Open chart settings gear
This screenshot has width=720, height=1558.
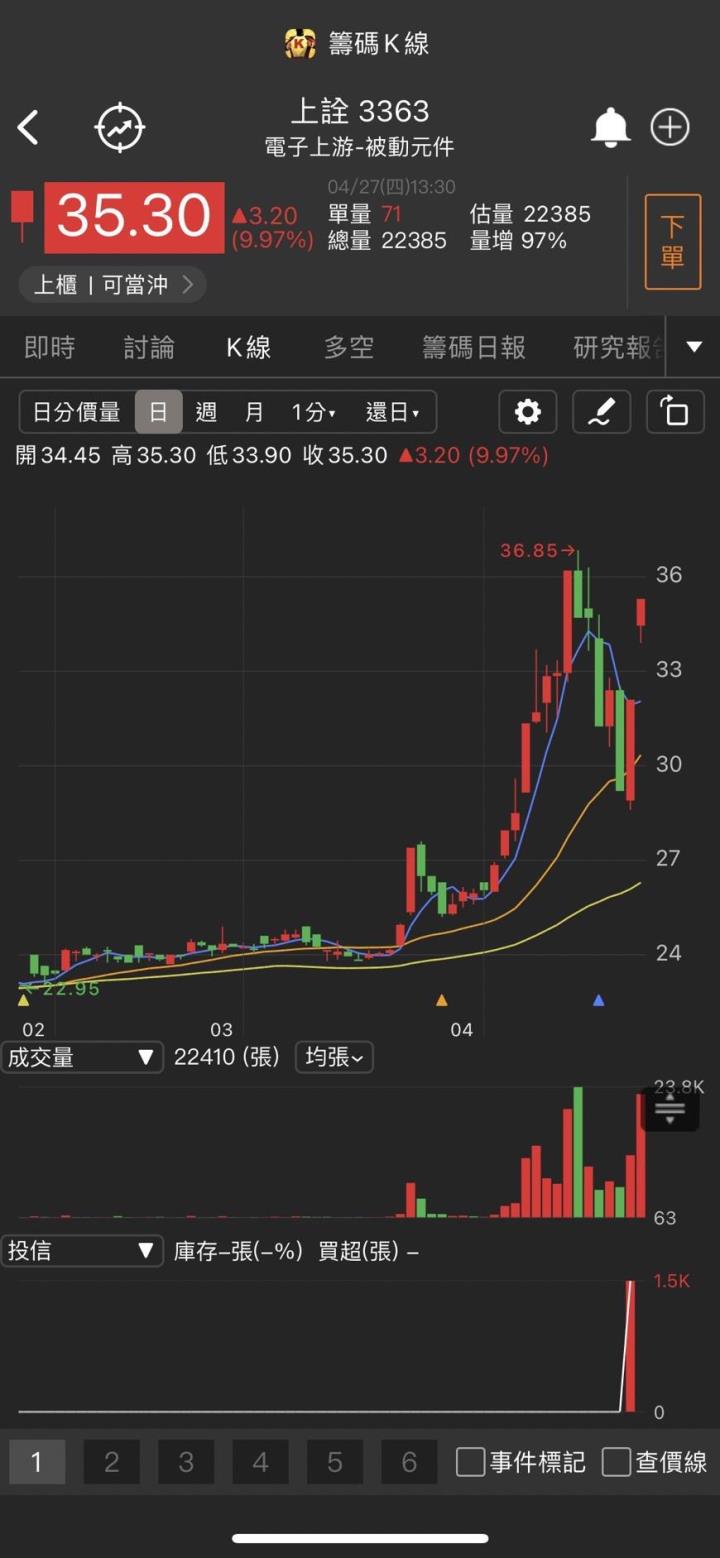coord(527,412)
